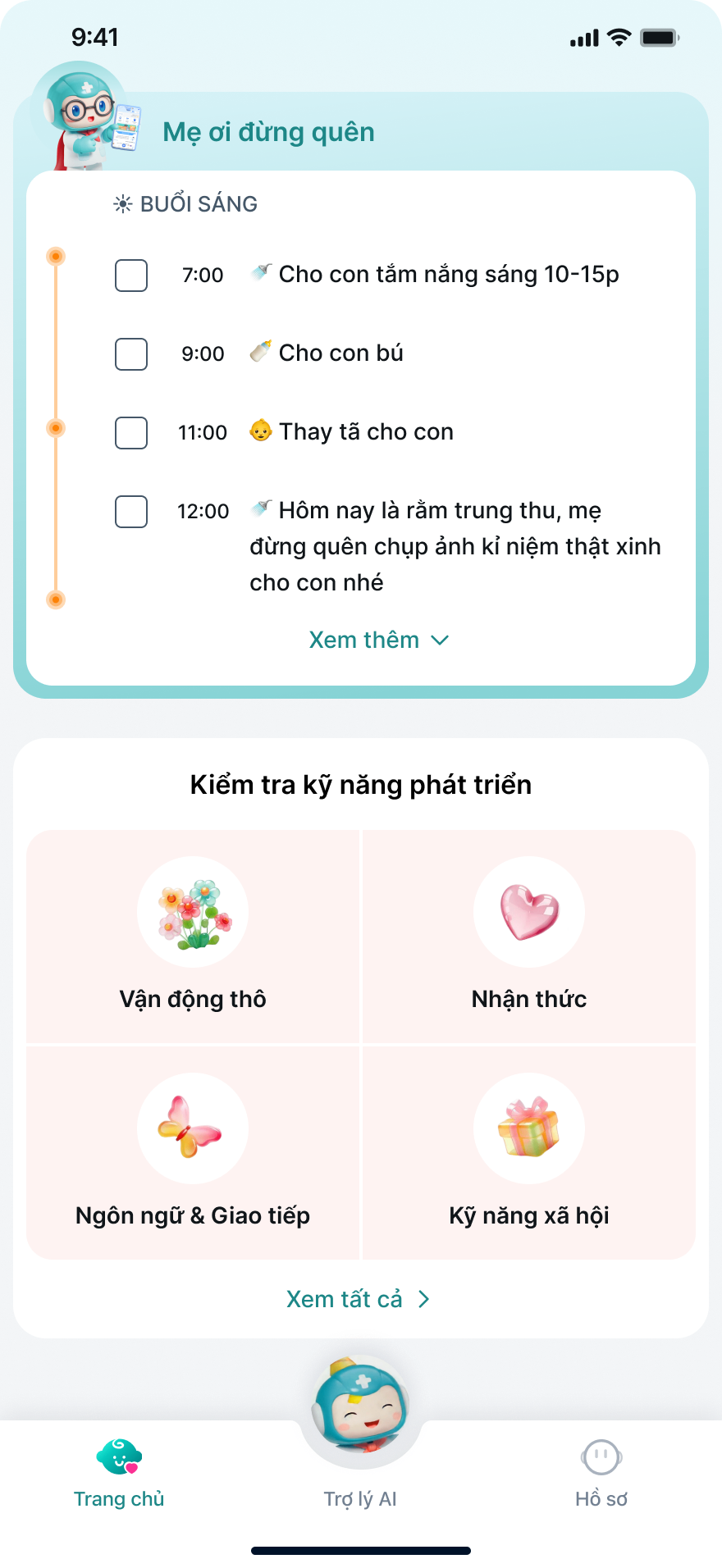722x1568 pixels.
Task: Tap the pink heart icon for Nhận thức
Action: click(528, 911)
